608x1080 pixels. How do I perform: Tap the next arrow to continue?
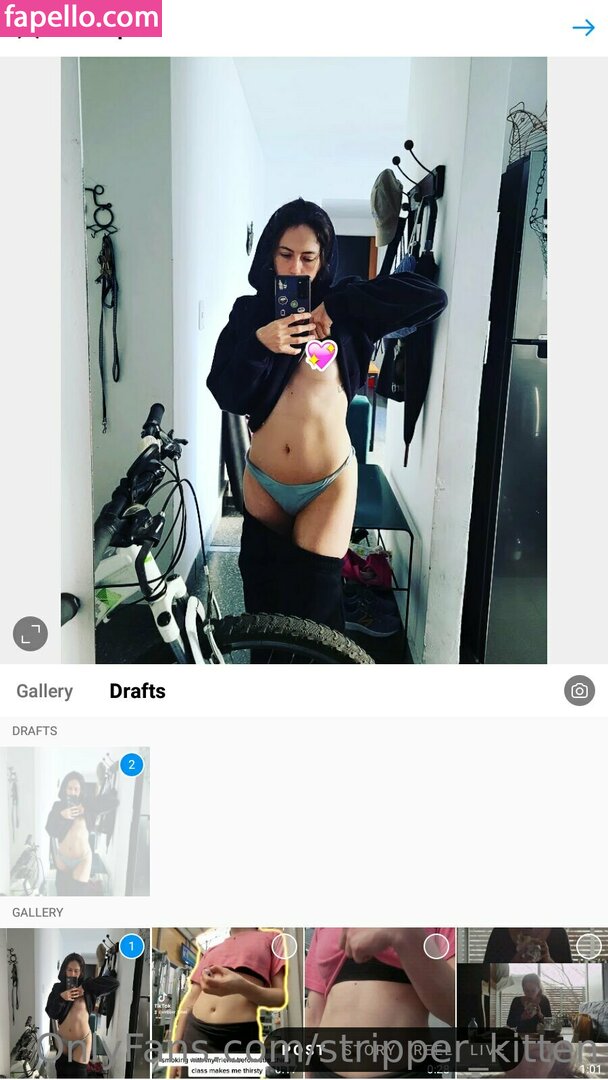tap(583, 27)
